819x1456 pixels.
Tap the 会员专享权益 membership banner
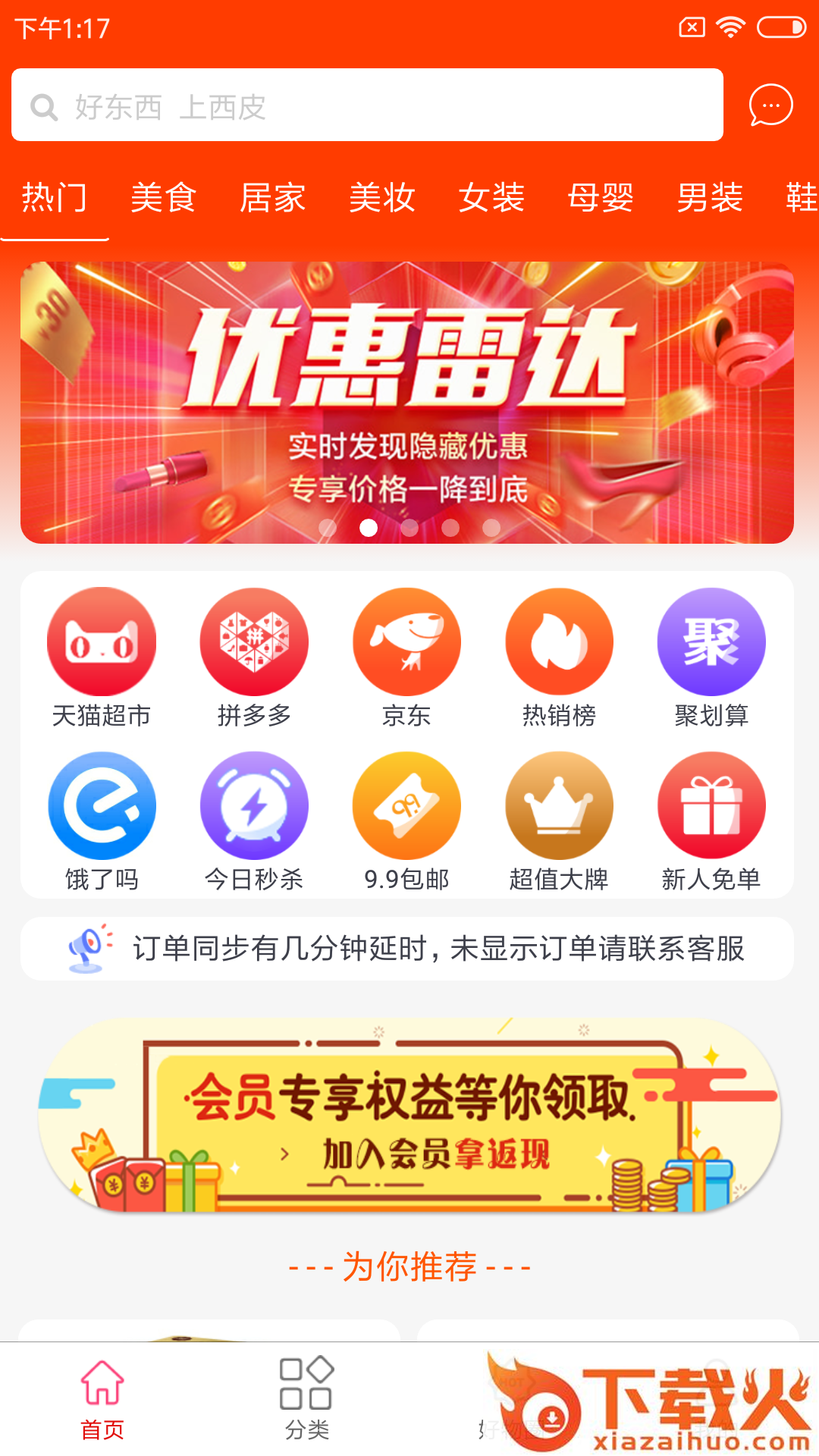click(409, 1115)
